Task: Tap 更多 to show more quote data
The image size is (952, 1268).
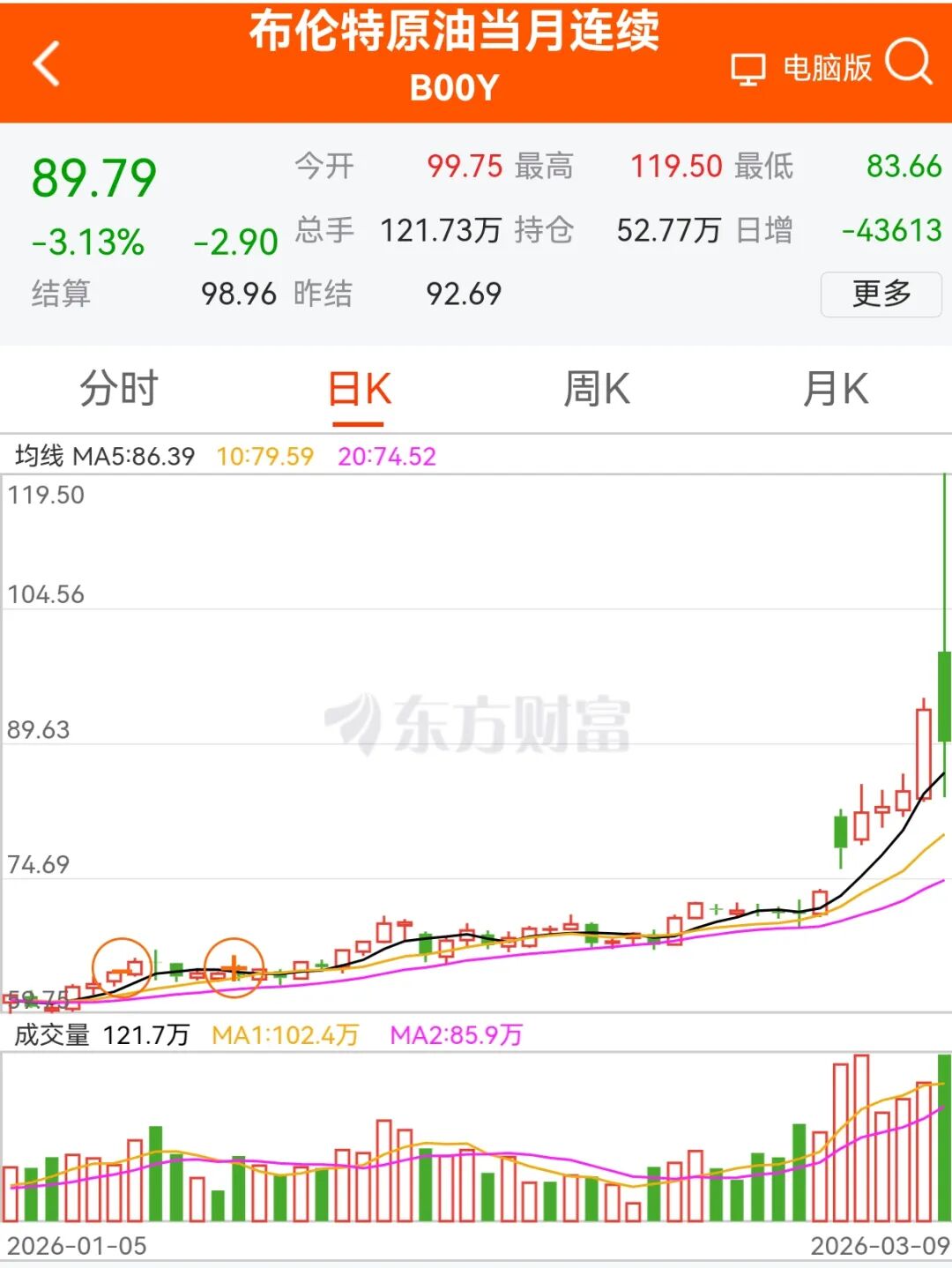Action: pos(881,294)
